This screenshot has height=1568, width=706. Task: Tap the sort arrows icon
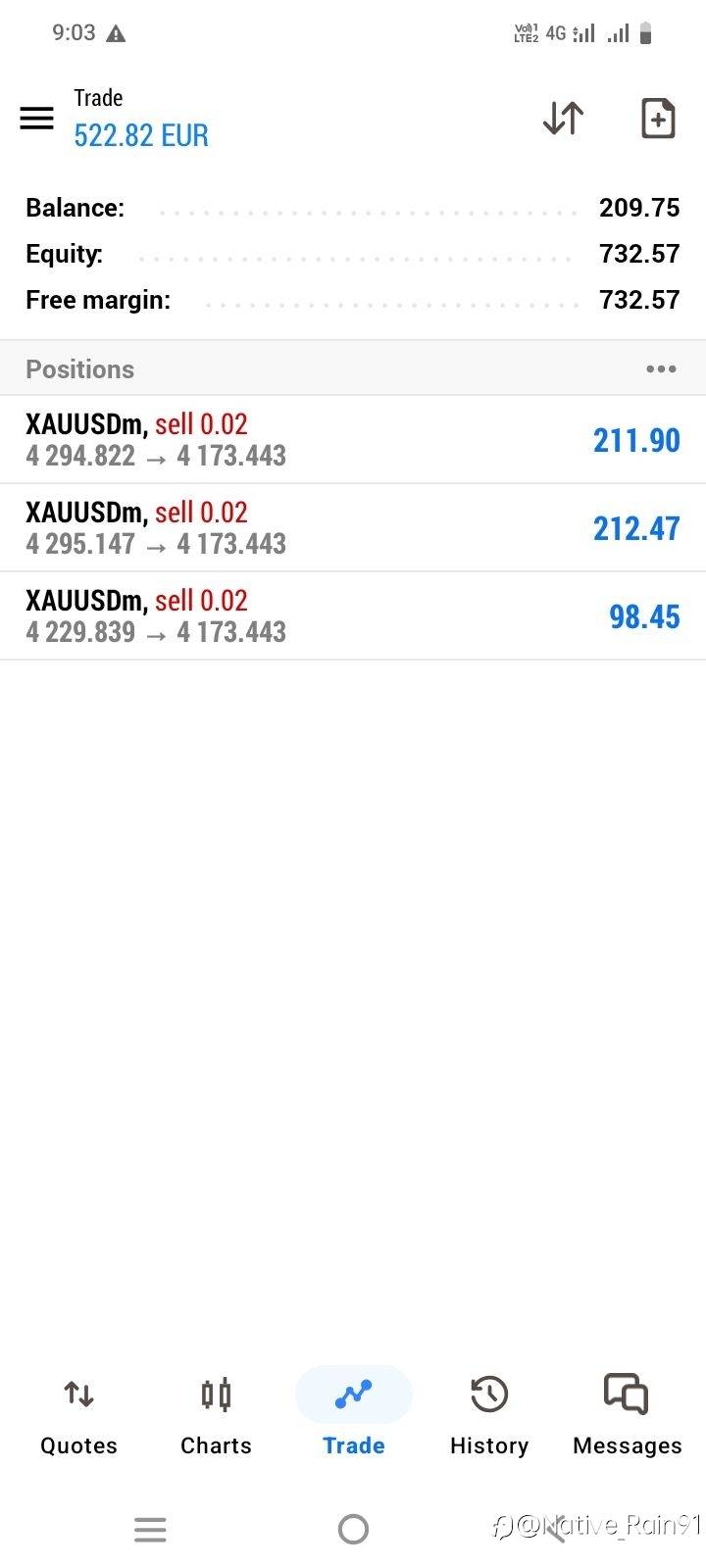coord(563,119)
